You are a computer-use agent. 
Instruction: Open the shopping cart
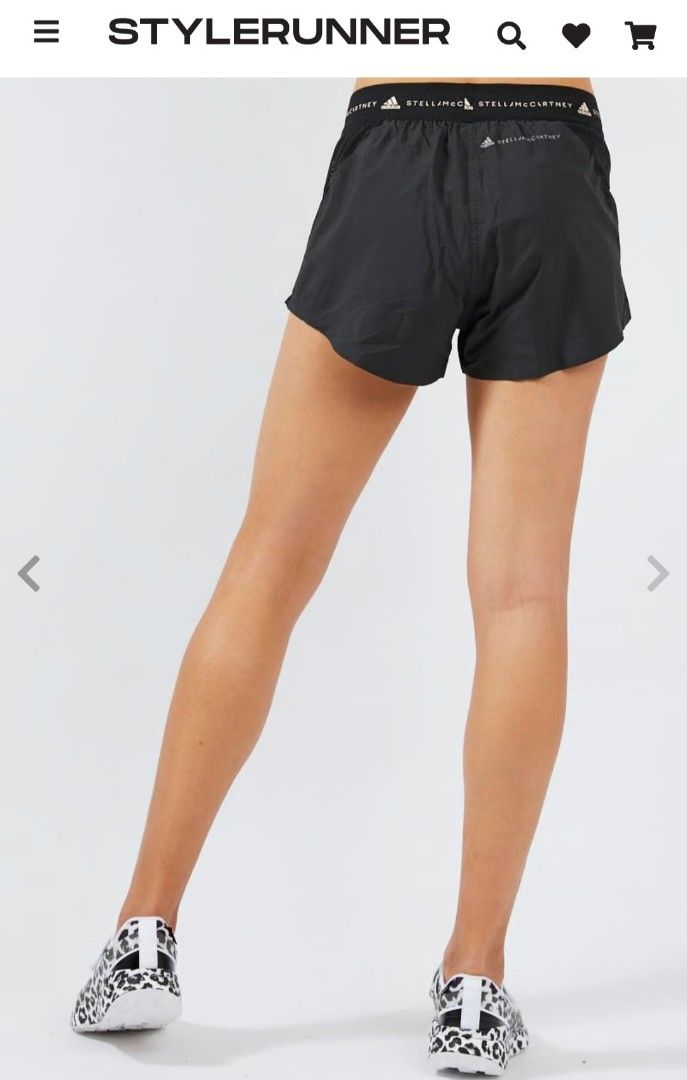(640, 36)
